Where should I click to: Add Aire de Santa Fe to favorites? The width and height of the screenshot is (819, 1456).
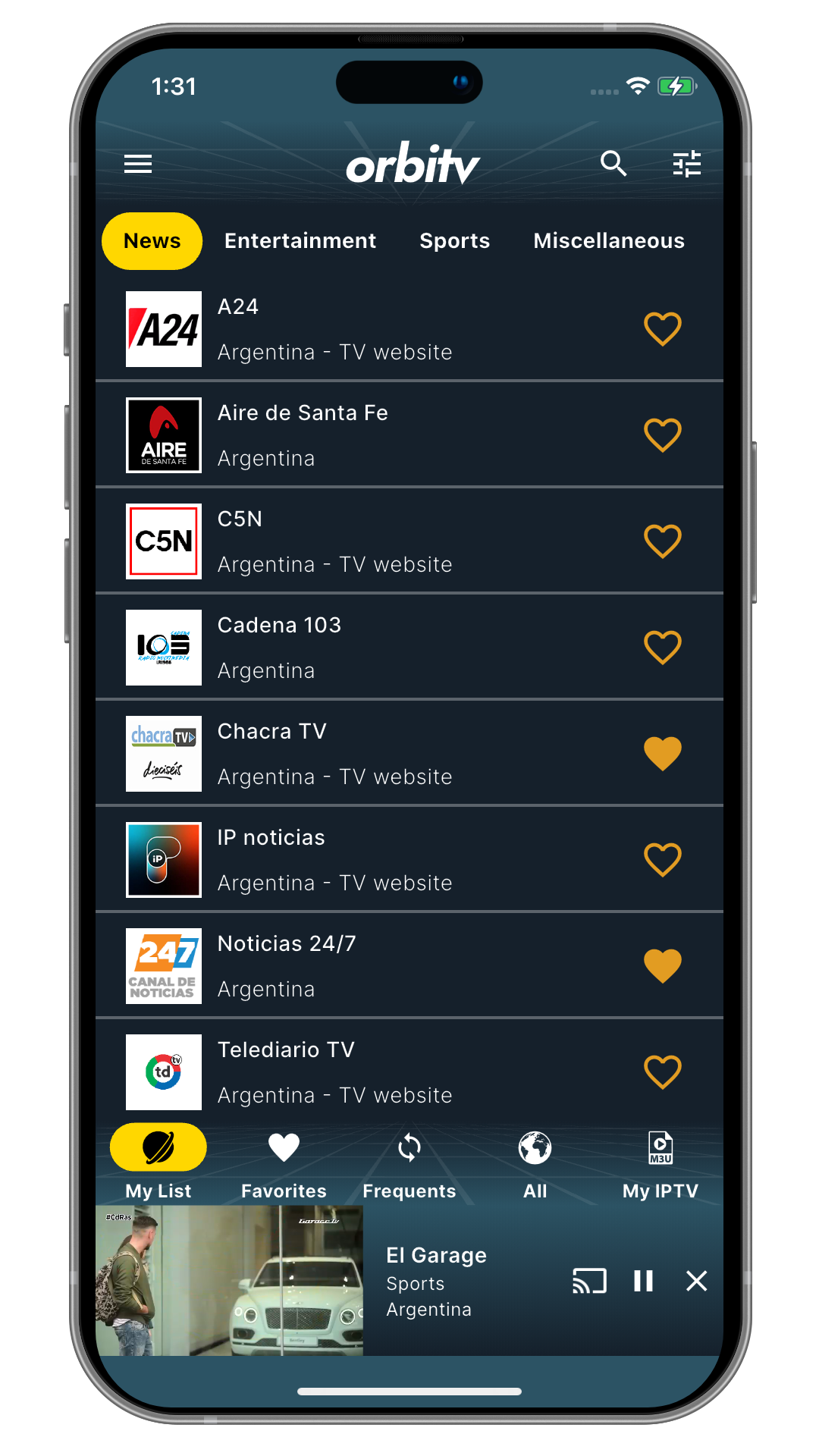point(663,435)
